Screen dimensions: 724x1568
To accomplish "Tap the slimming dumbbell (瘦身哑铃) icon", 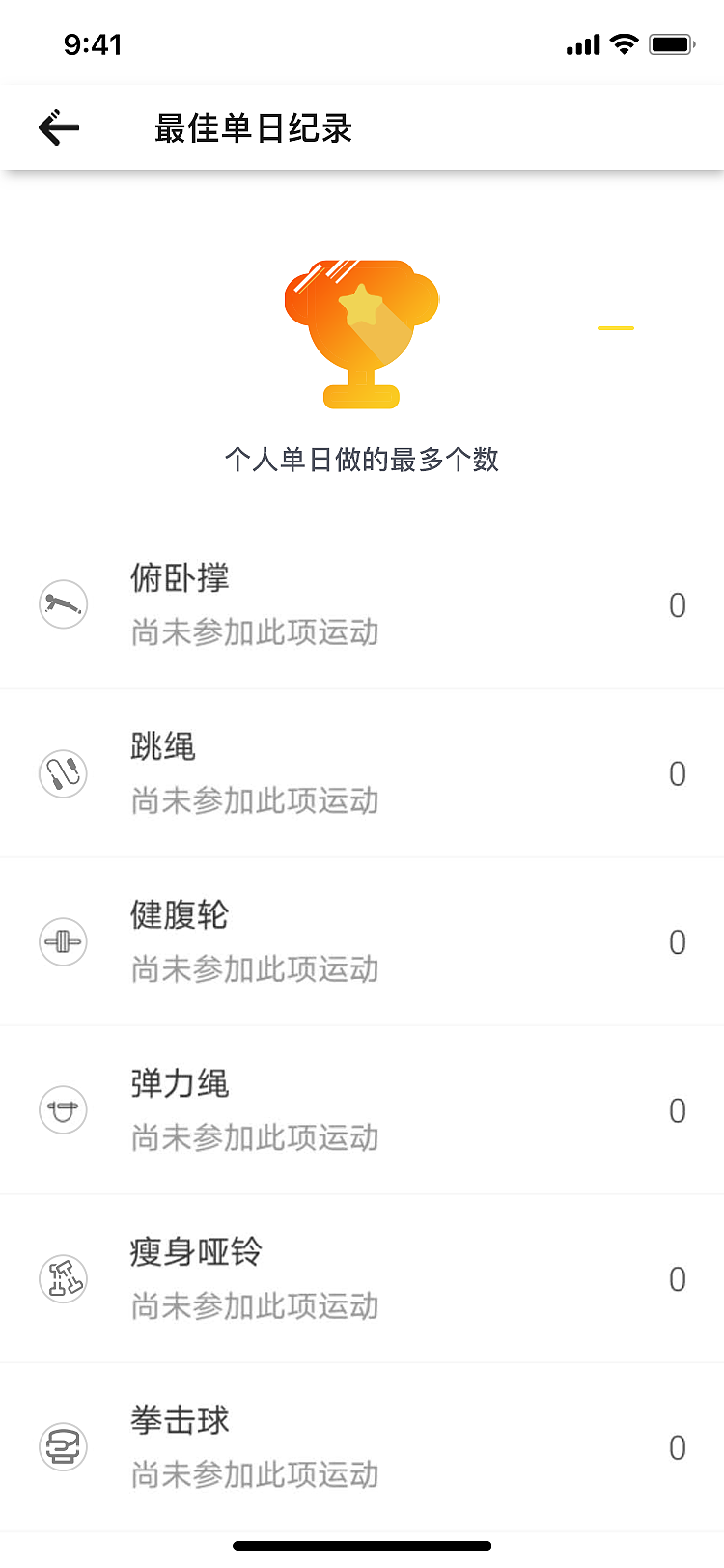I will [x=63, y=1279].
